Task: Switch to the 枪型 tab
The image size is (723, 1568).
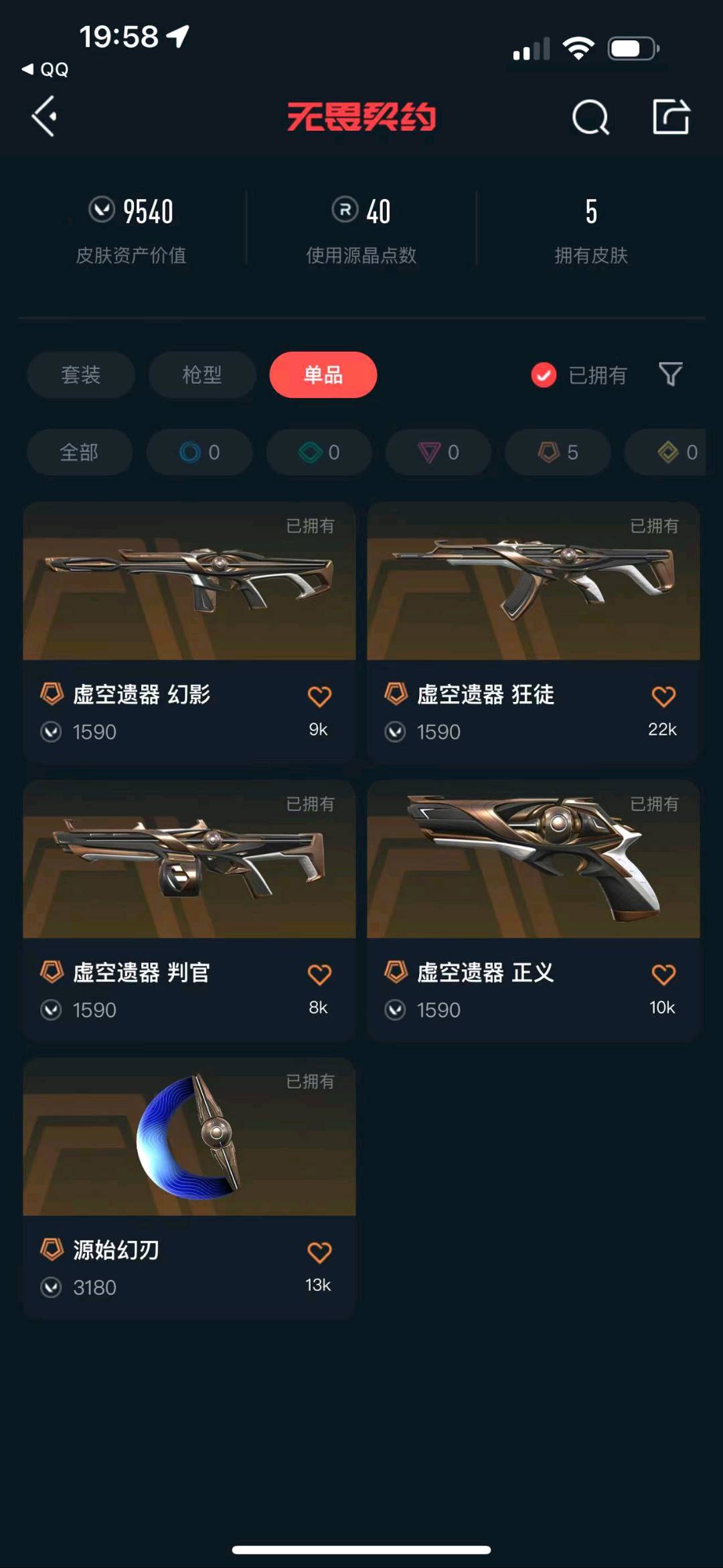Action: (202, 374)
